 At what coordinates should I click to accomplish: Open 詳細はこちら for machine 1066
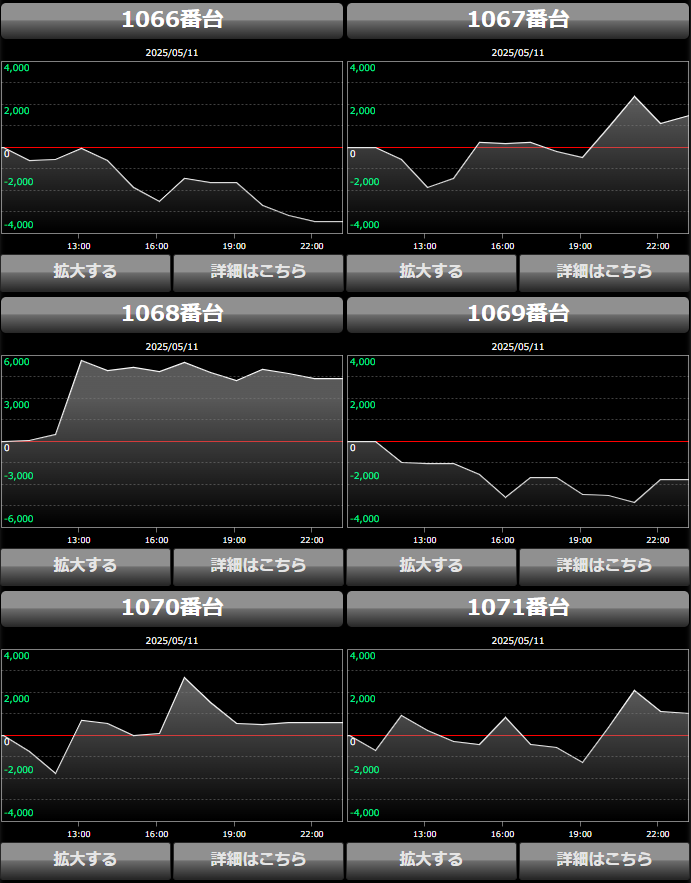(x=258, y=272)
